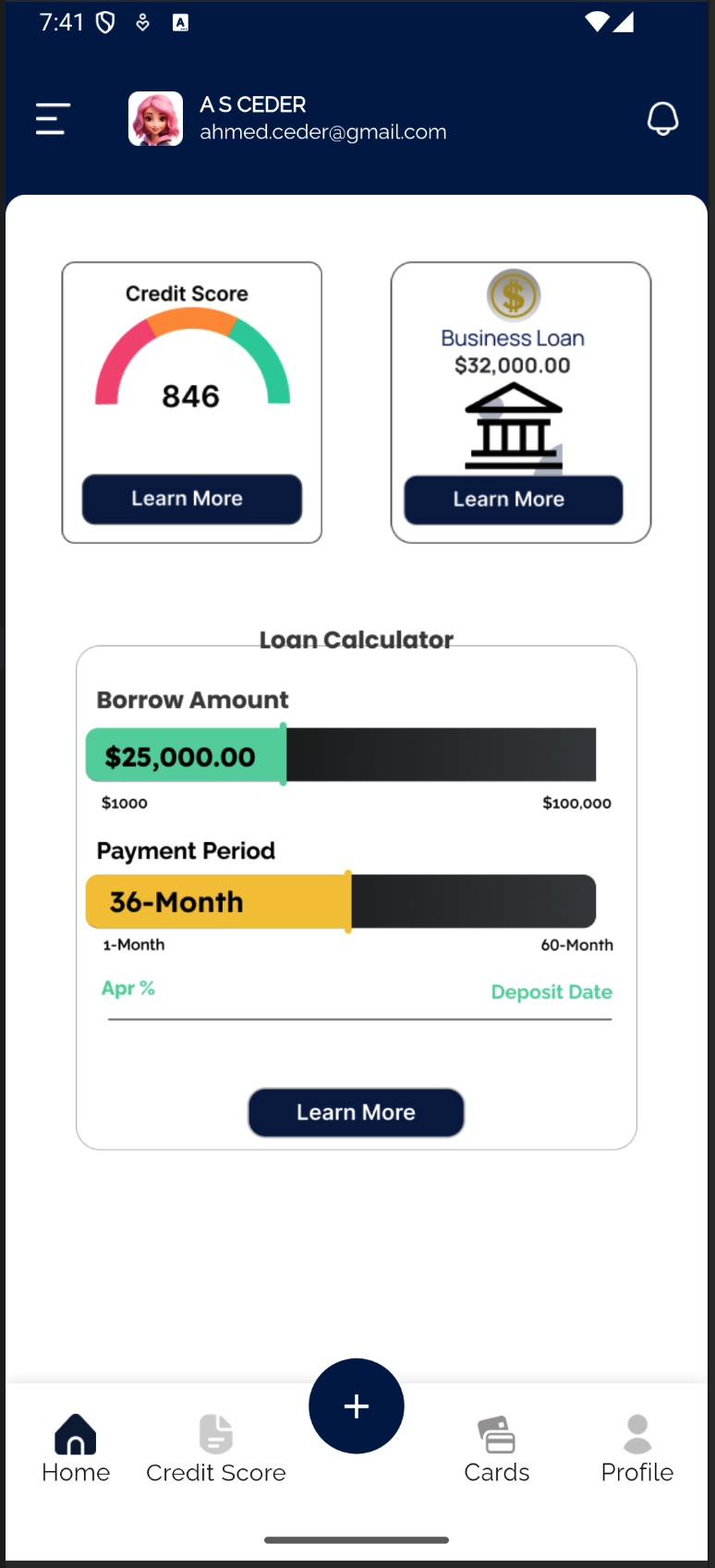Switch to the Home tab
The width and height of the screenshot is (715, 1568).
tap(76, 1448)
